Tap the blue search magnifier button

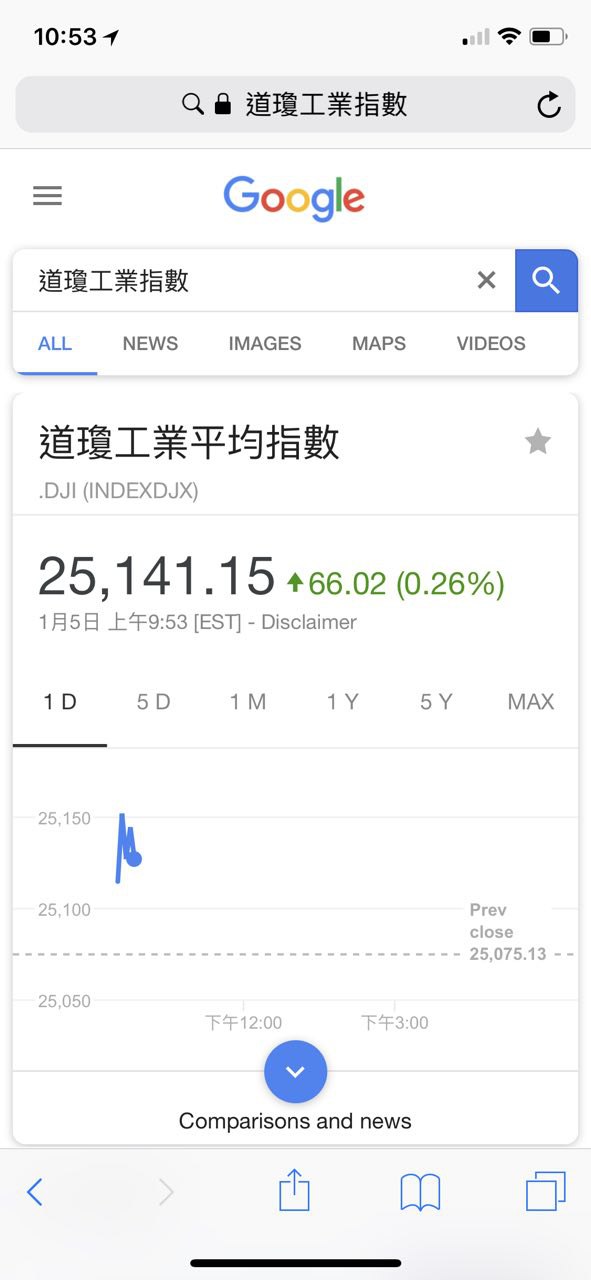546,281
